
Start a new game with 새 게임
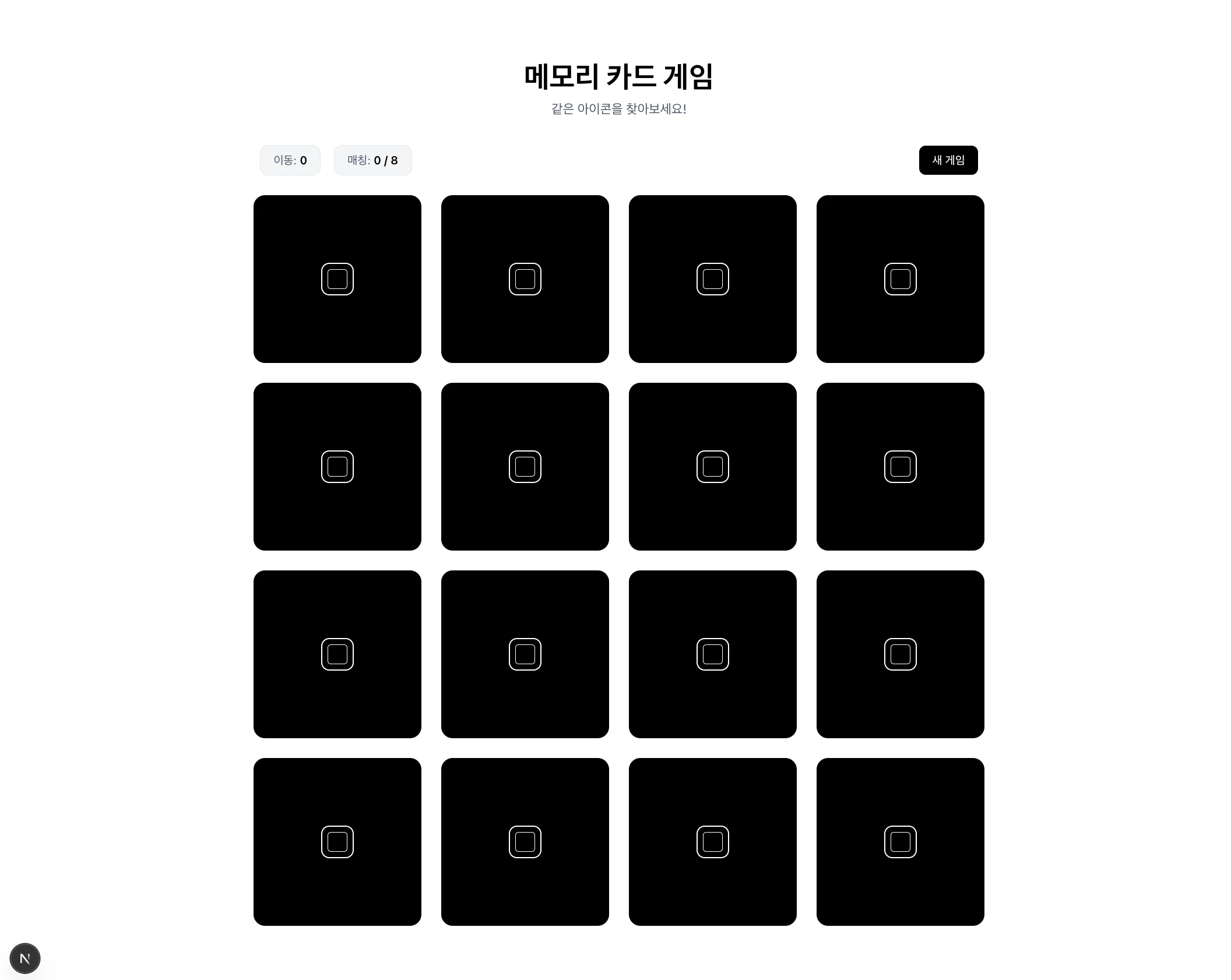[x=948, y=160]
